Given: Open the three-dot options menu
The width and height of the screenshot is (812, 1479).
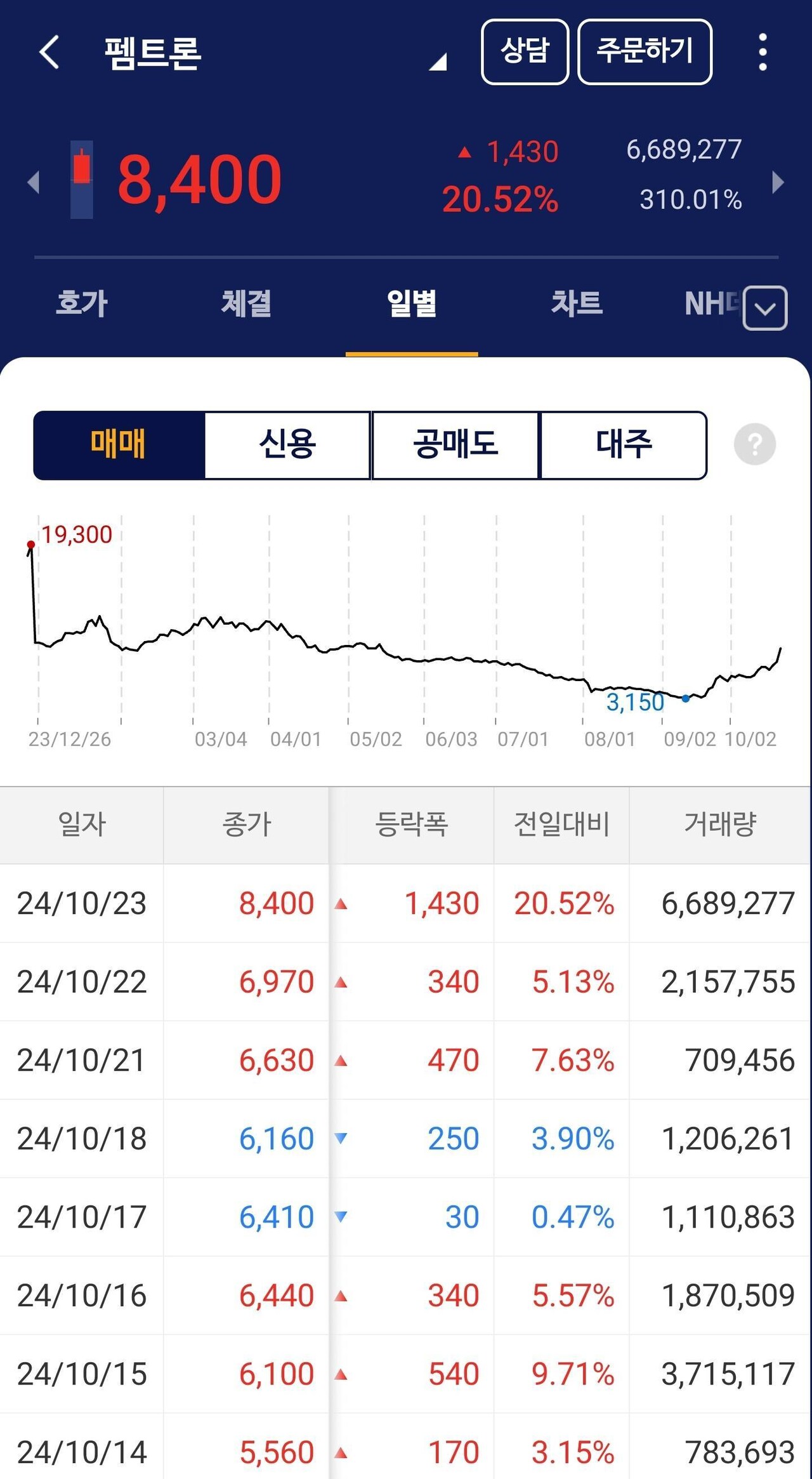Looking at the screenshot, I should (x=762, y=53).
